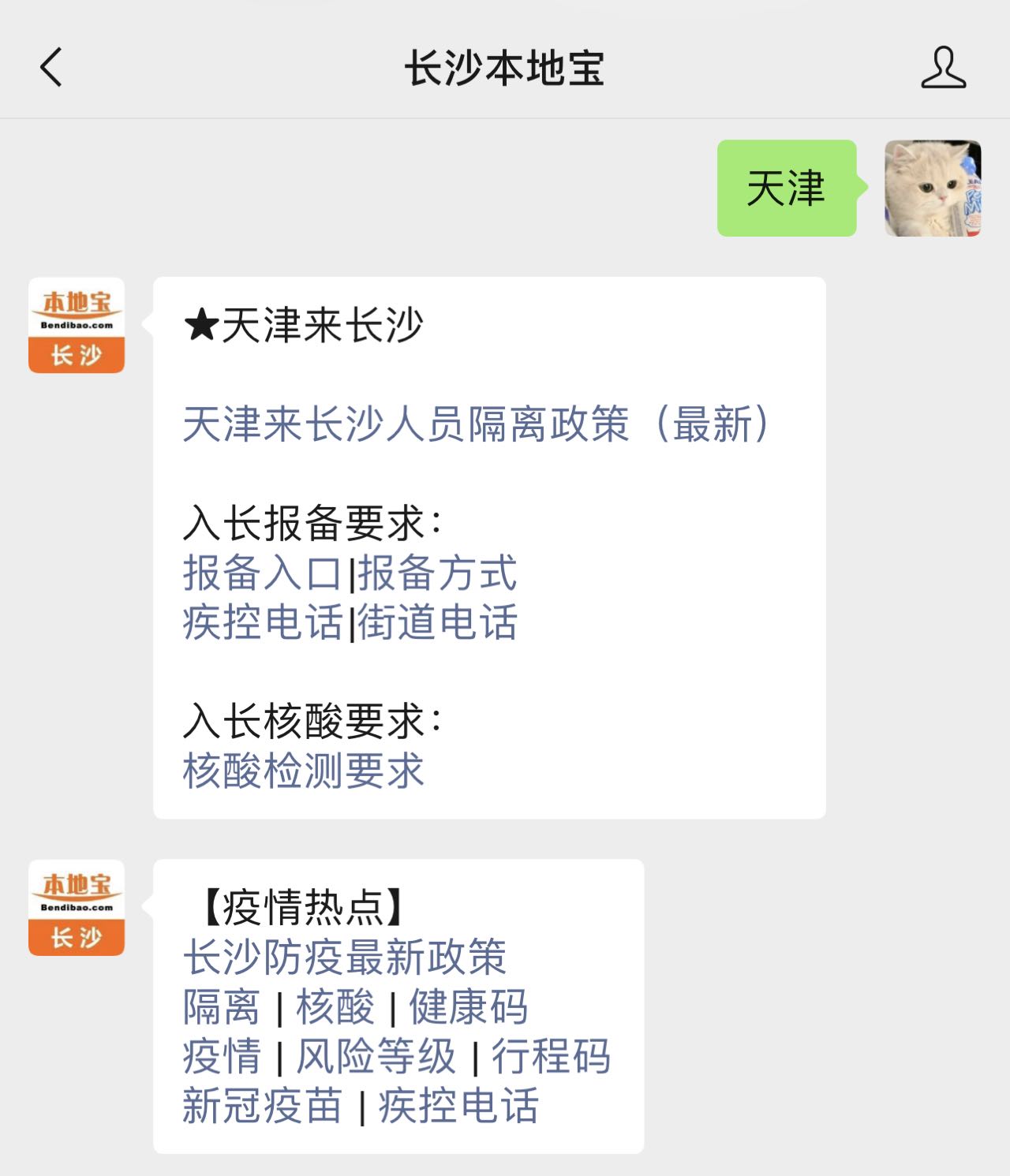Open the 核酸检测要求 link
Image resolution: width=1010 pixels, height=1176 pixels.
tap(304, 771)
